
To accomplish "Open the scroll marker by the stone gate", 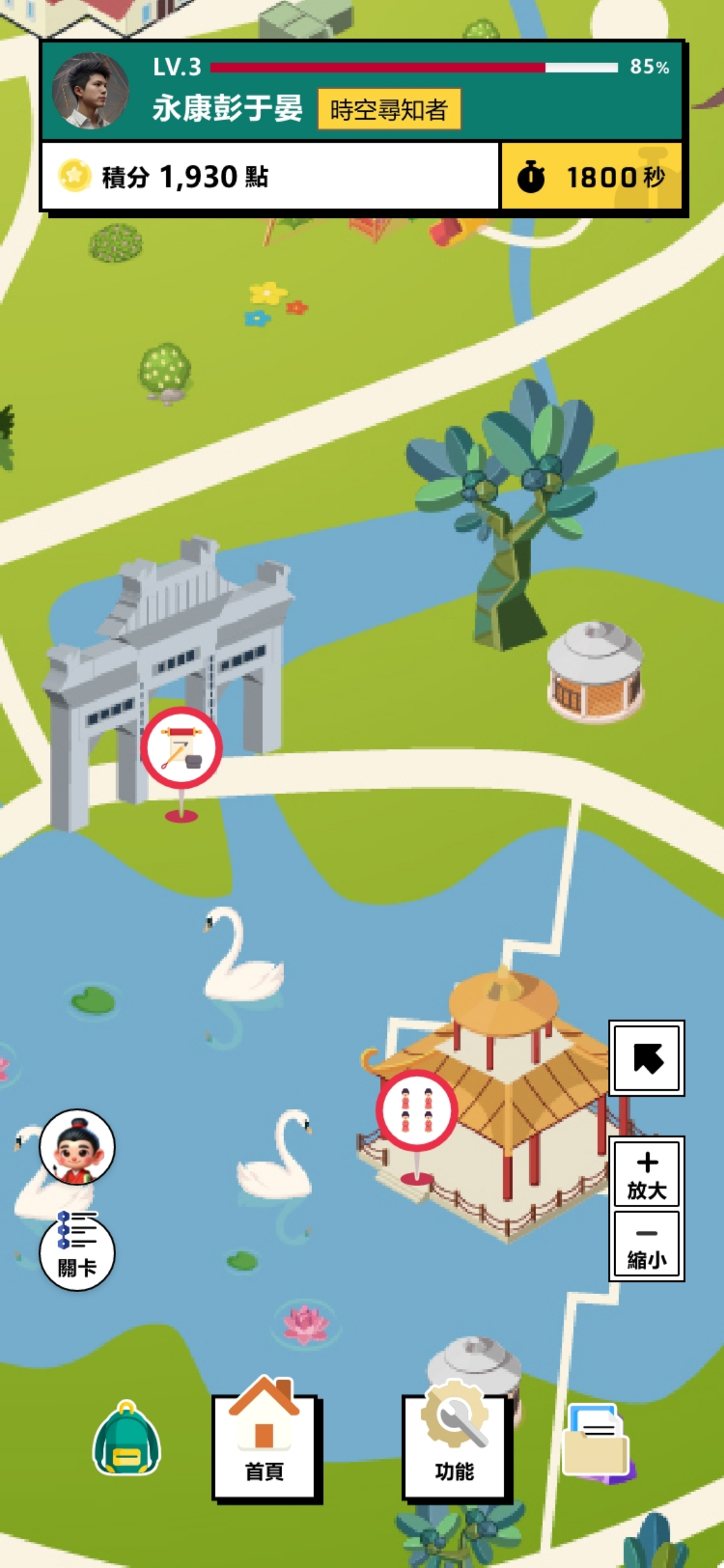I will [181, 748].
